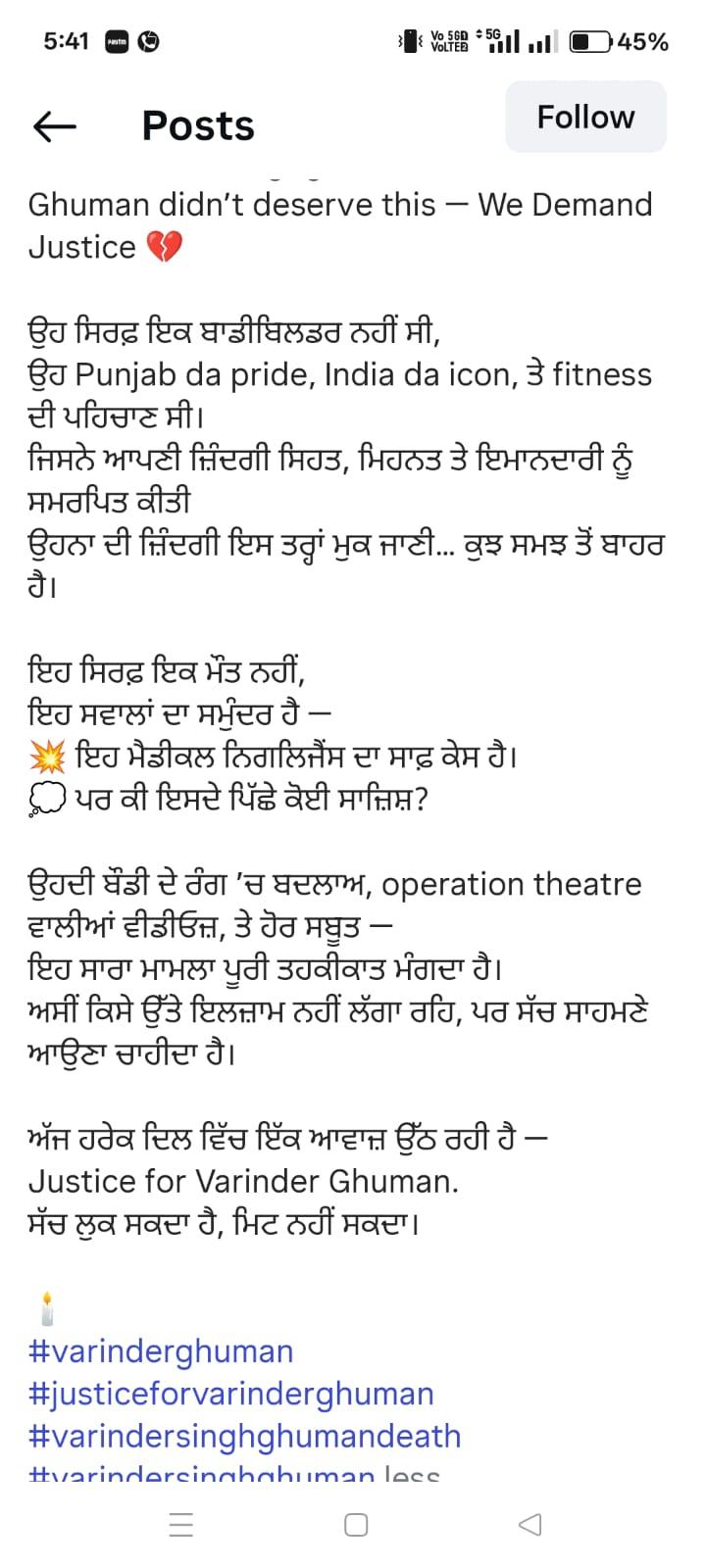Tap the system home button
Viewport: 706px width, 1568px height.
pos(356,1525)
